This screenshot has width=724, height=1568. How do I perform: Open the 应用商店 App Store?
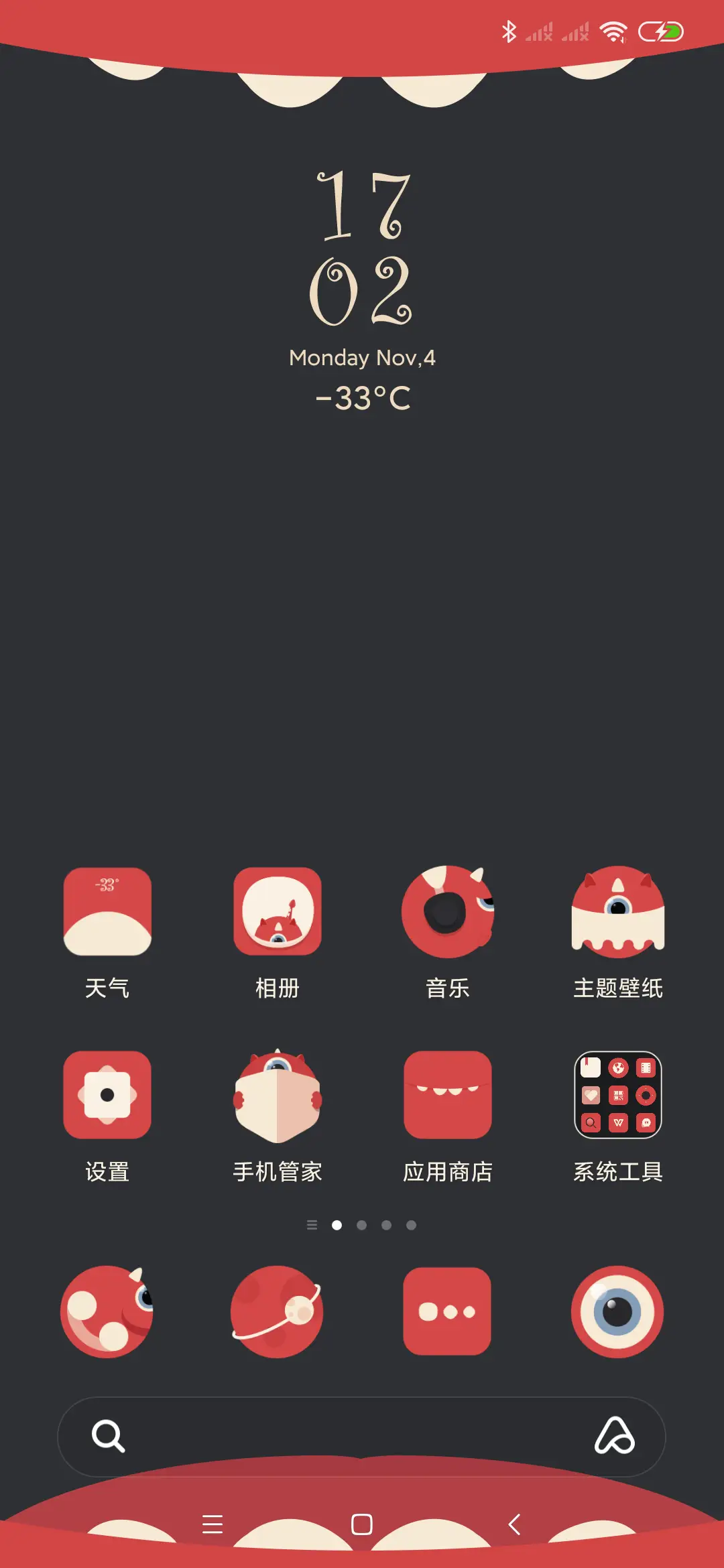pyautogui.click(x=448, y=1096)
